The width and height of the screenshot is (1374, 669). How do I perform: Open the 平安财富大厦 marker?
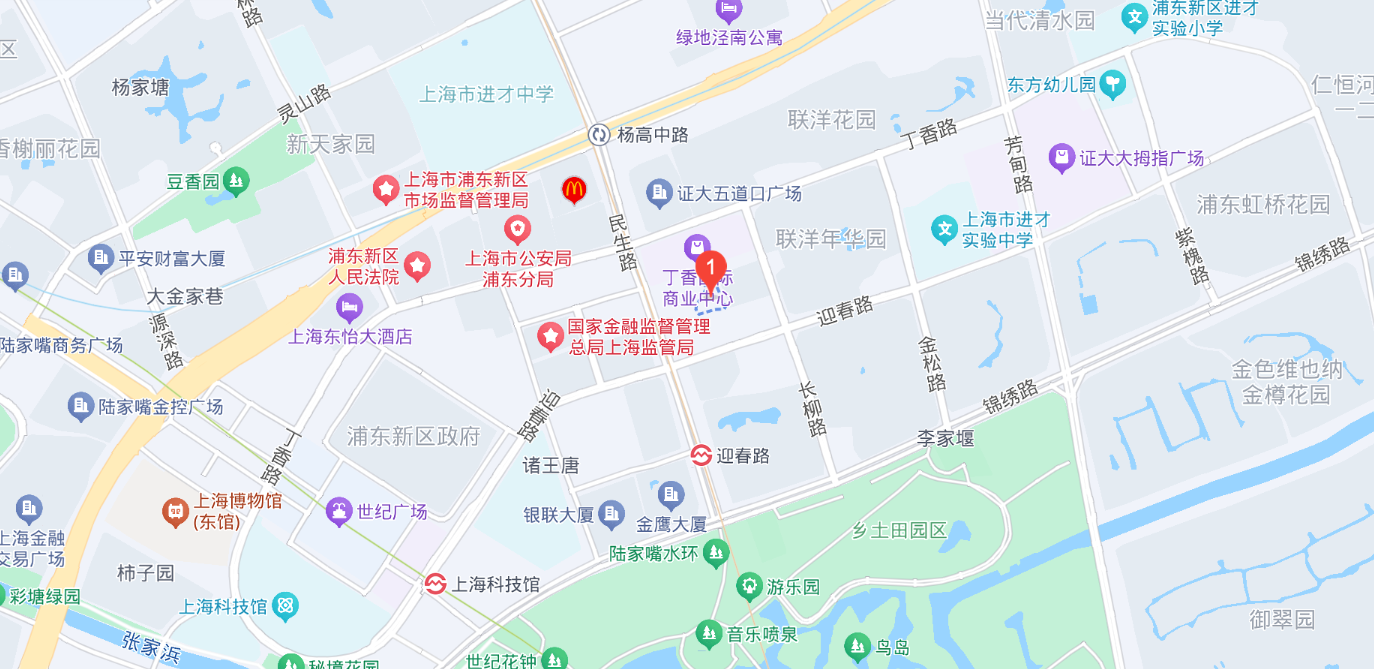click(x=100, y=258)
